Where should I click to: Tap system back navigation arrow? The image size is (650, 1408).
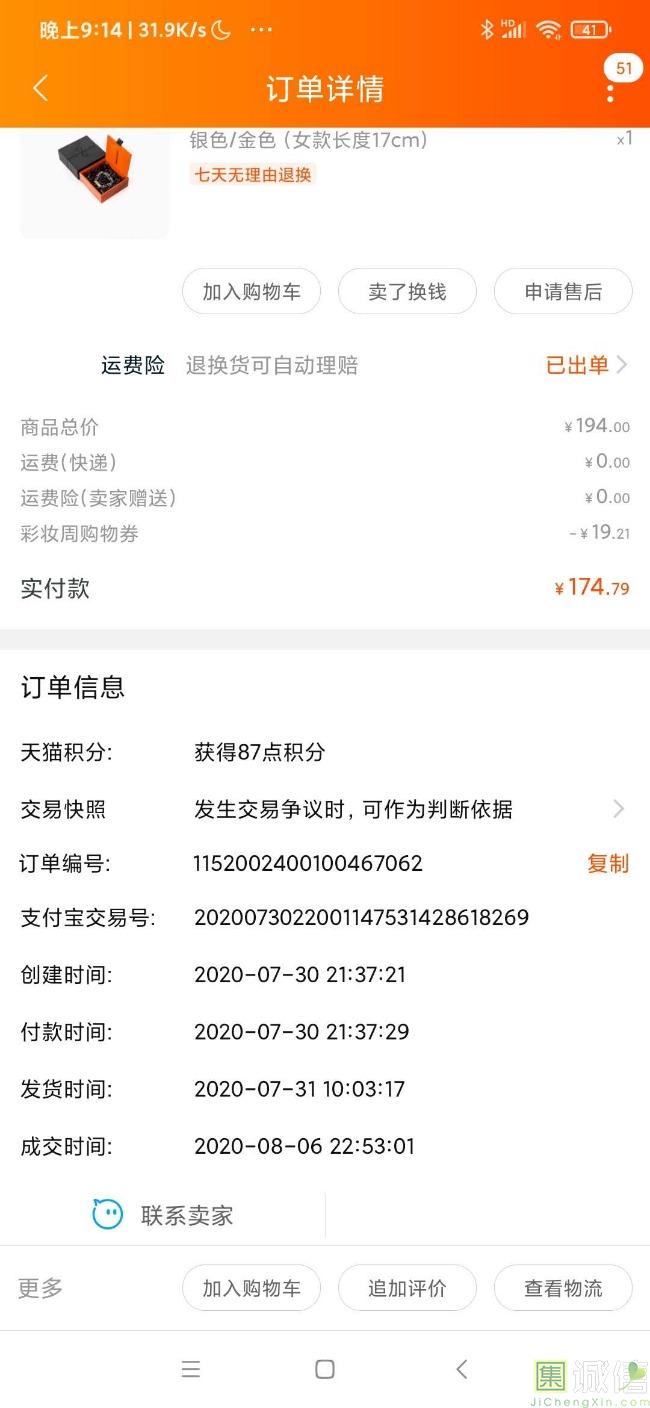click(x=461, y=1369)
